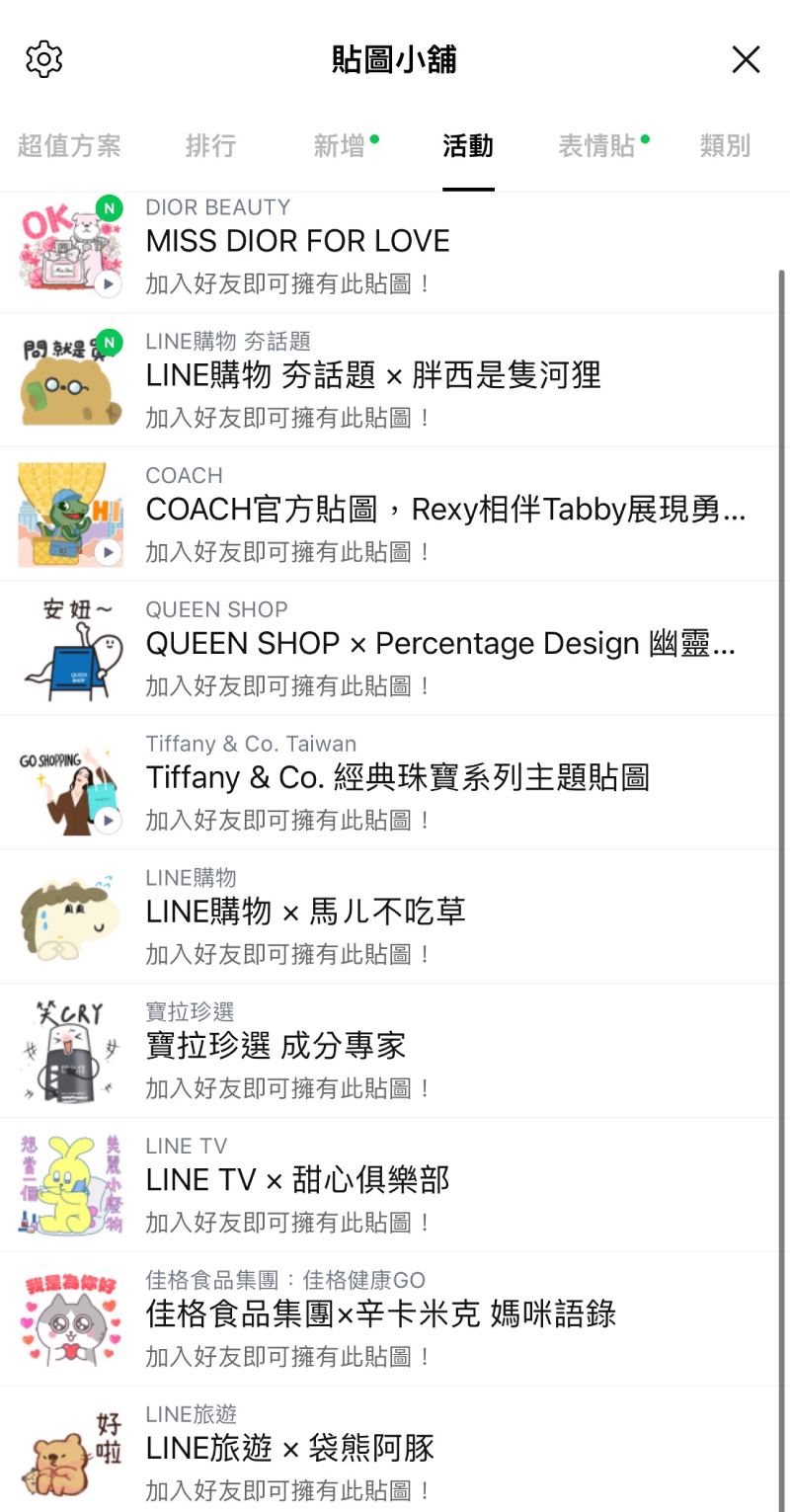Switch to the 類別 tab

(x=725, y=146)
